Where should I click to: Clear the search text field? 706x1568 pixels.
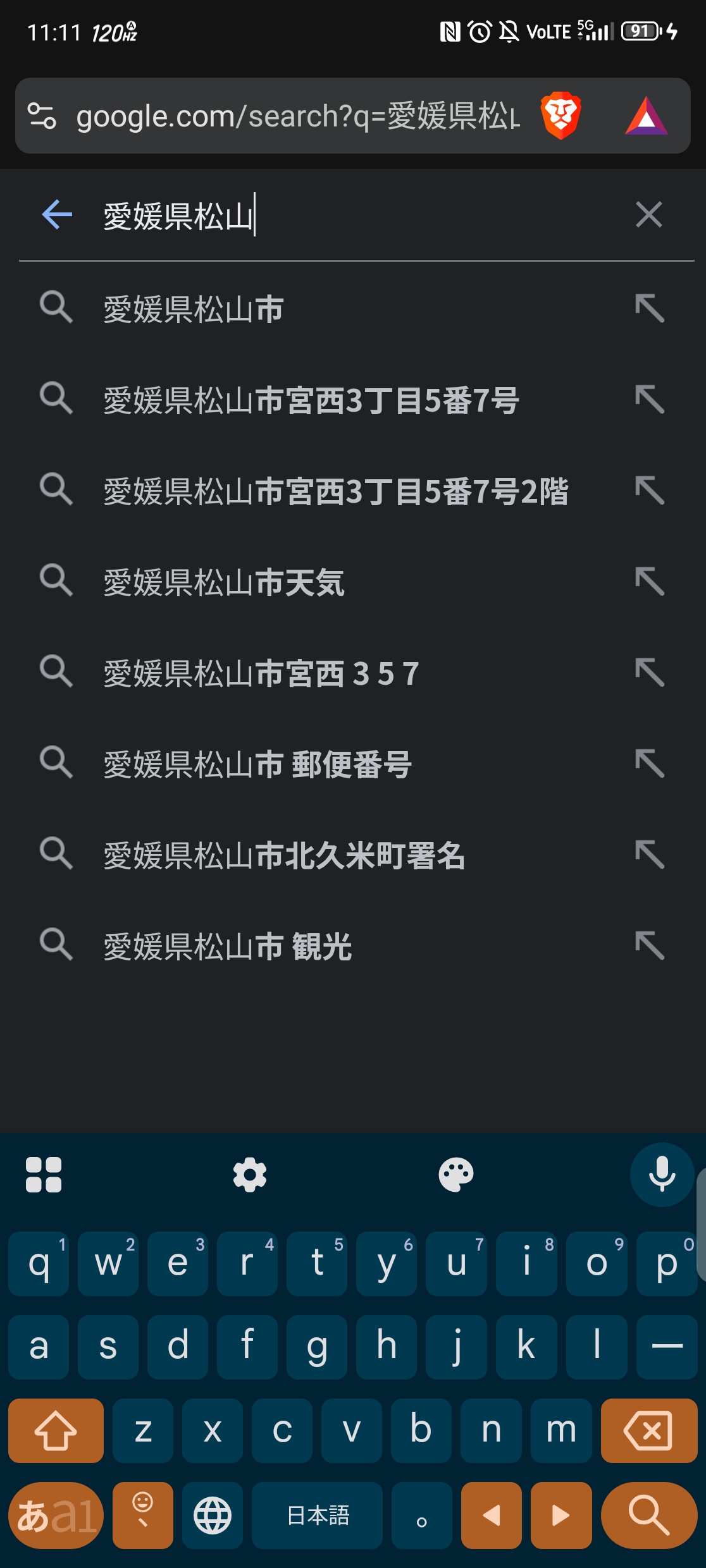pos(648,215)
